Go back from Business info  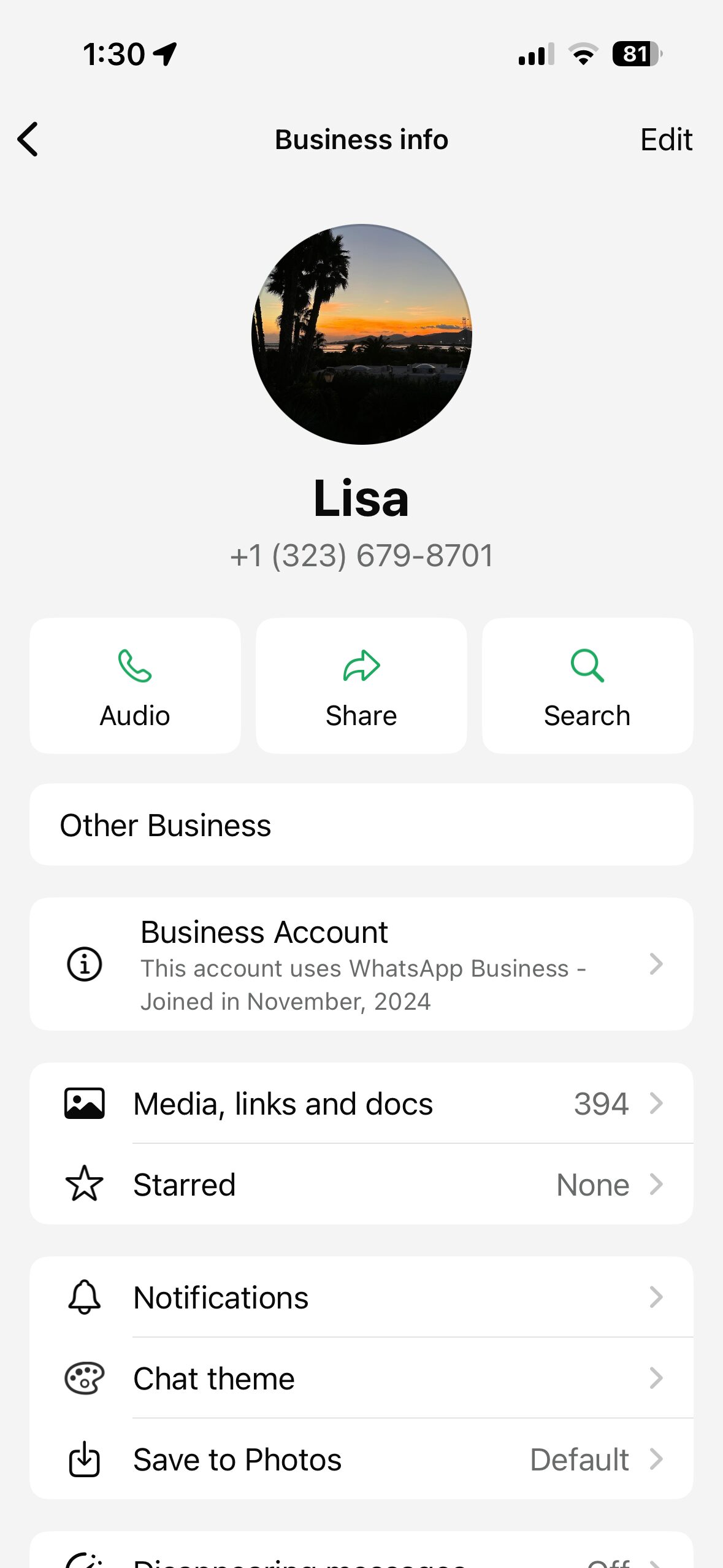[28, 139]
